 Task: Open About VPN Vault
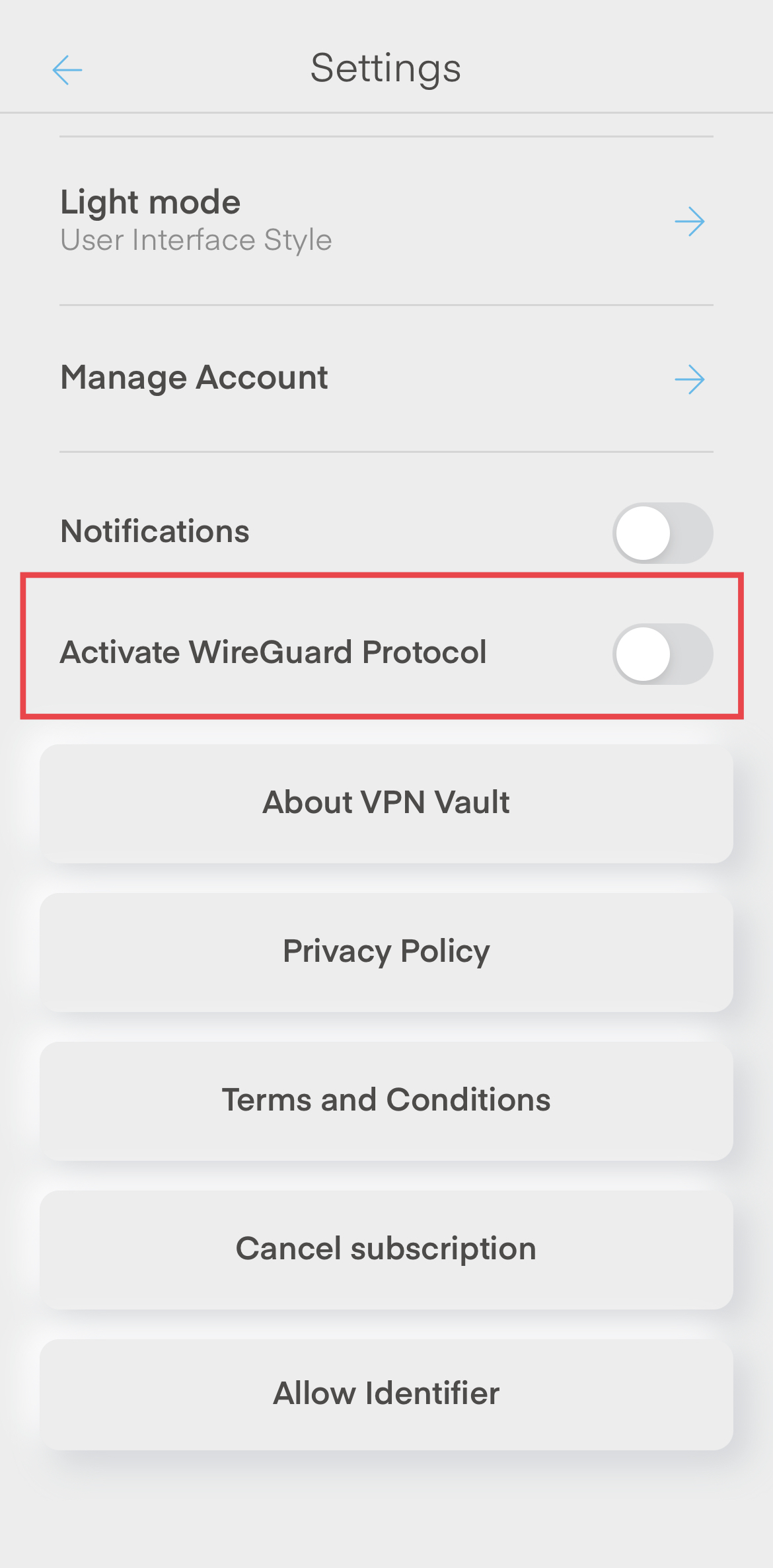tap(386, 803)
